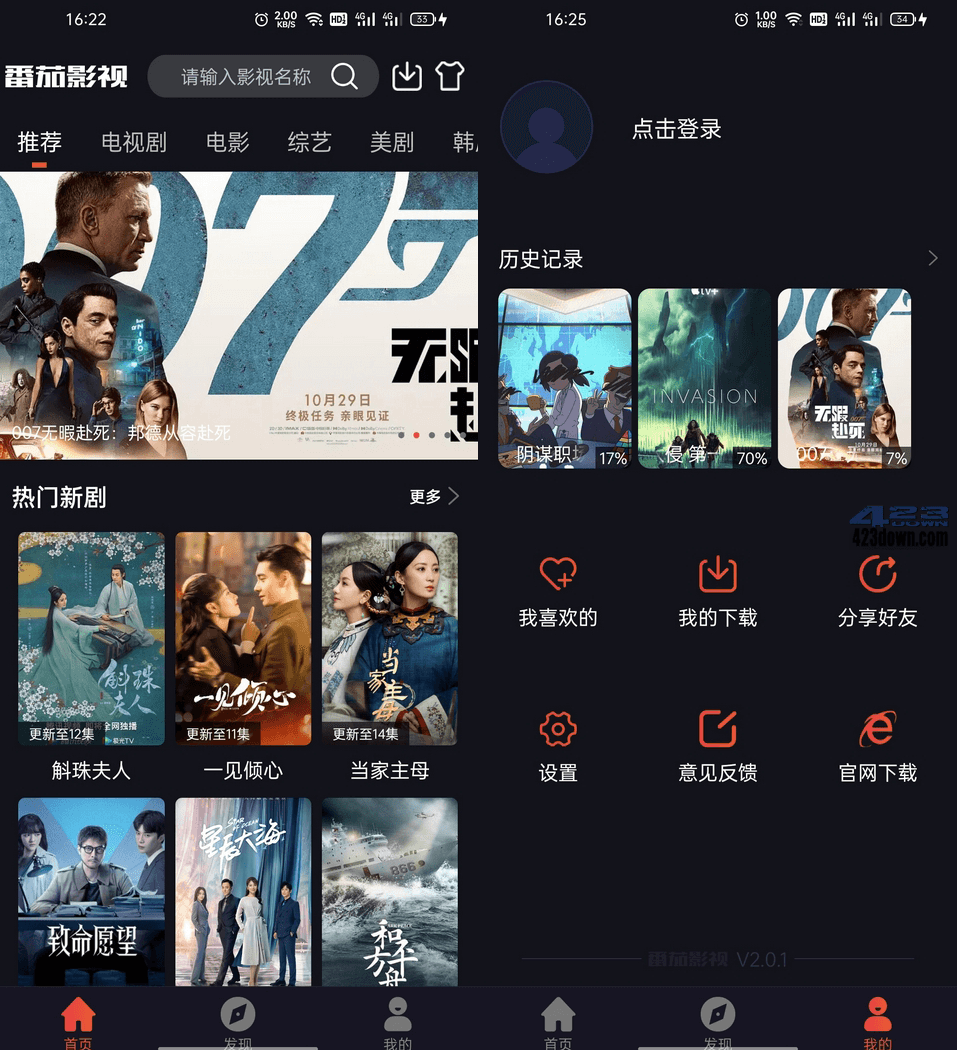Select the 电视剧 category tab

point(133,142)
